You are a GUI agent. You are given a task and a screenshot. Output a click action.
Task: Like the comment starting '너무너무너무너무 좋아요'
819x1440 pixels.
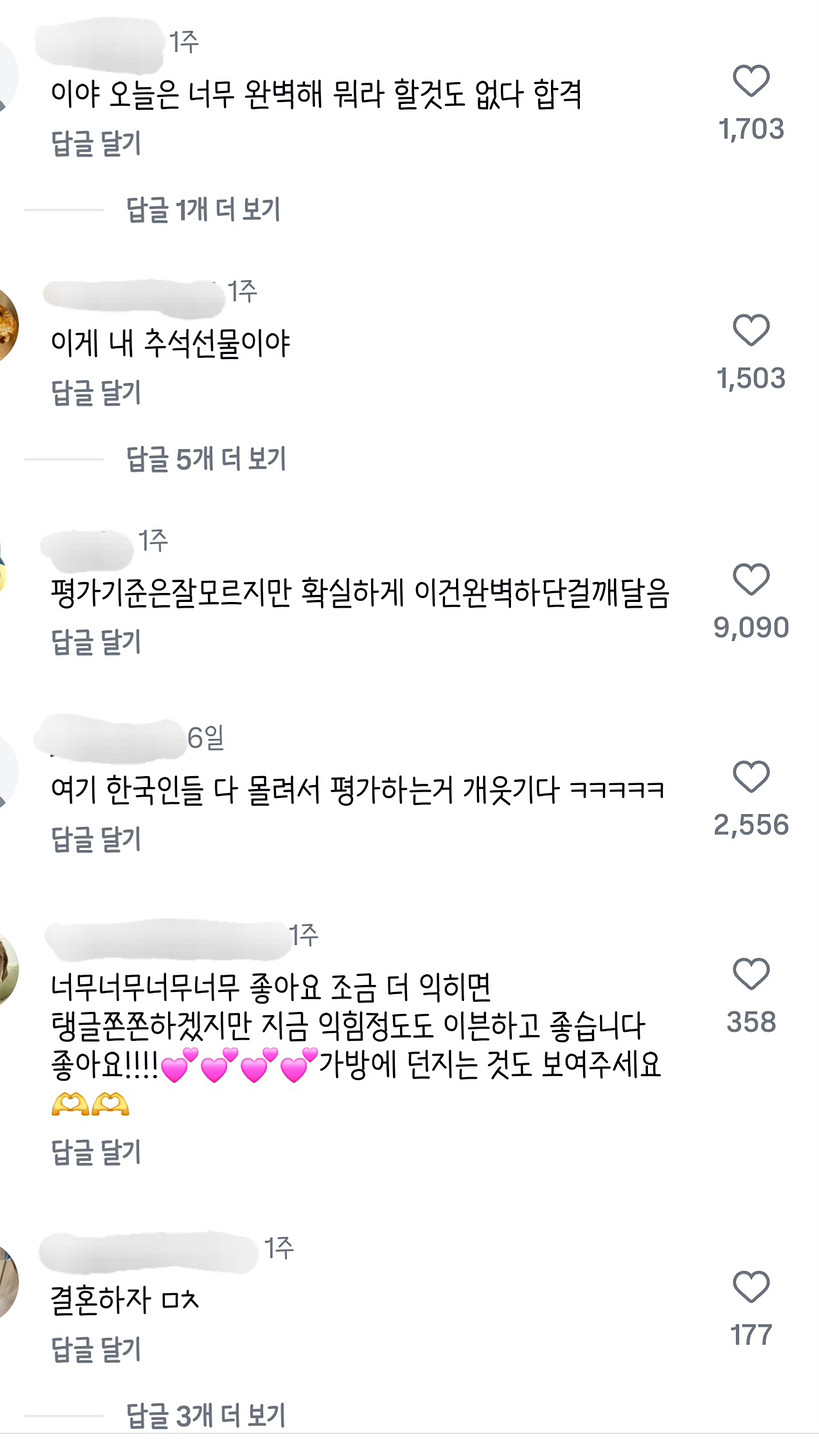tap(751, 974)
